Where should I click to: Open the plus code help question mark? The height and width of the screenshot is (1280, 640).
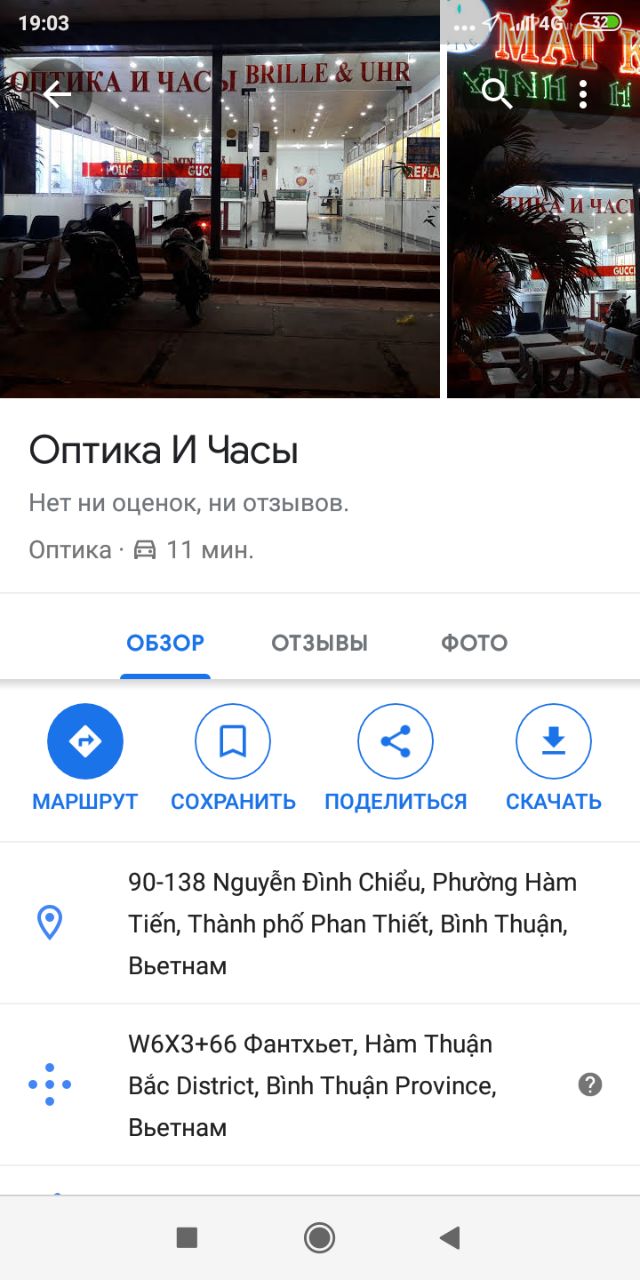(590, 1085)
